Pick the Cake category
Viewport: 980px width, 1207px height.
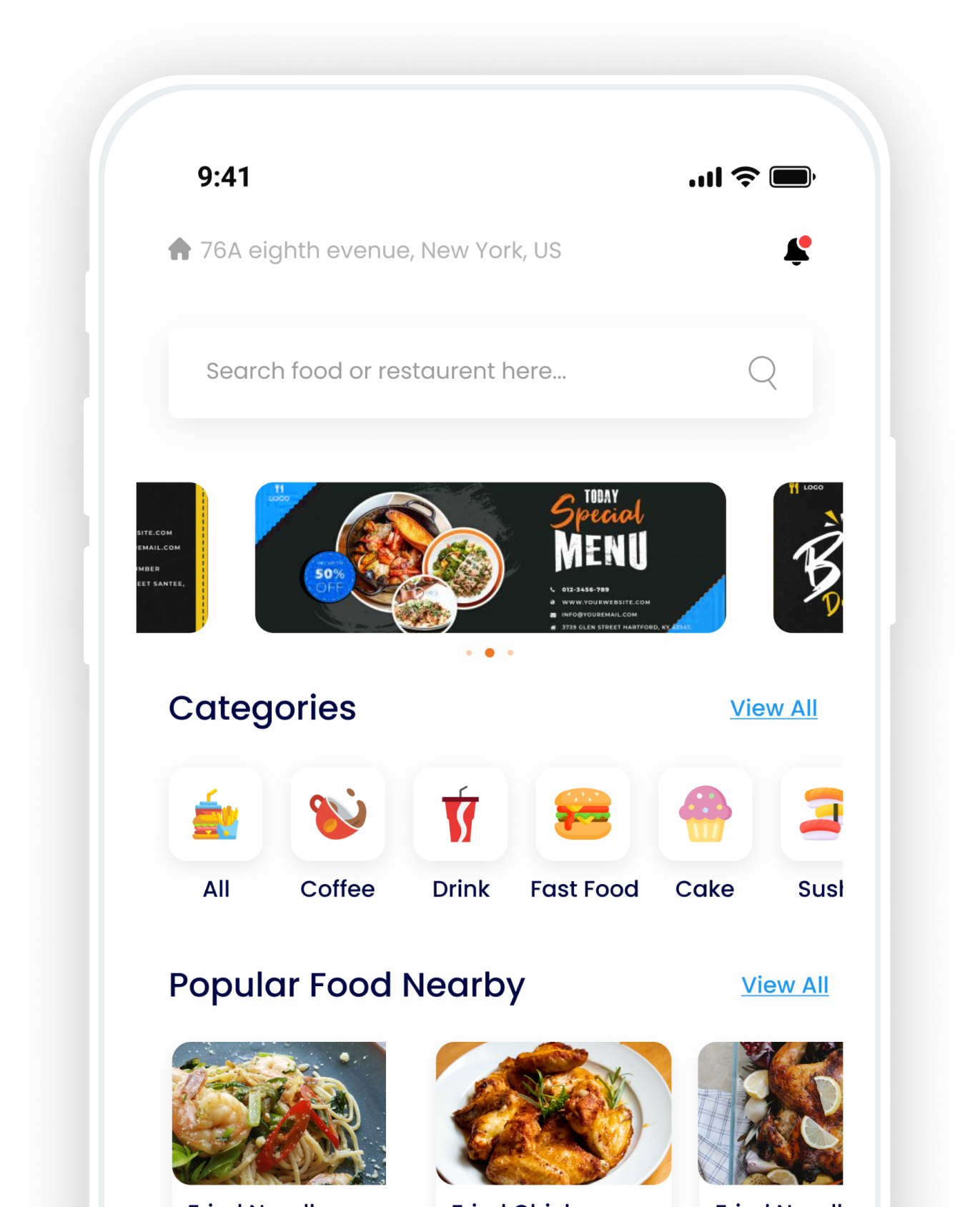(706, 815)
